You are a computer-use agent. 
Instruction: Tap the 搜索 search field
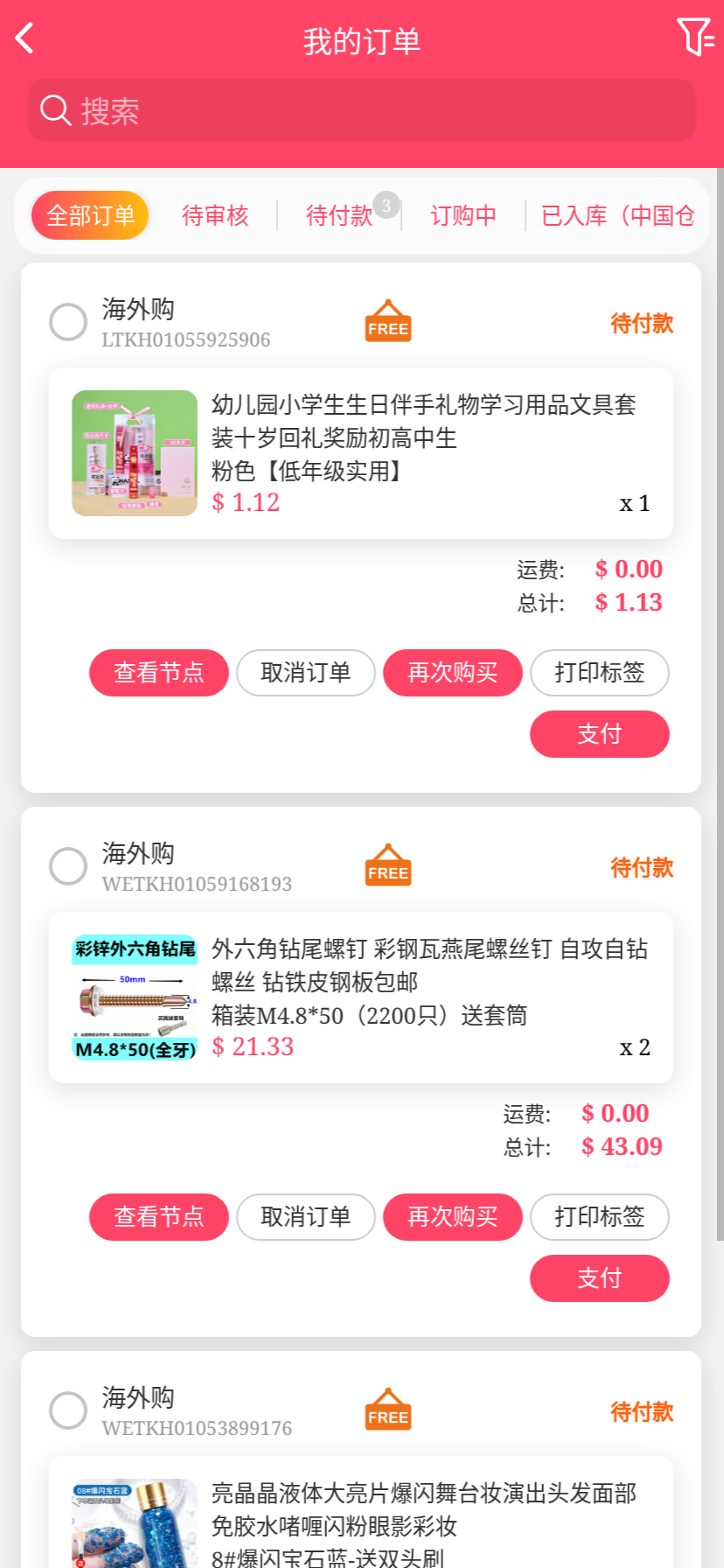pyautogui.click(x=362, y=111)
